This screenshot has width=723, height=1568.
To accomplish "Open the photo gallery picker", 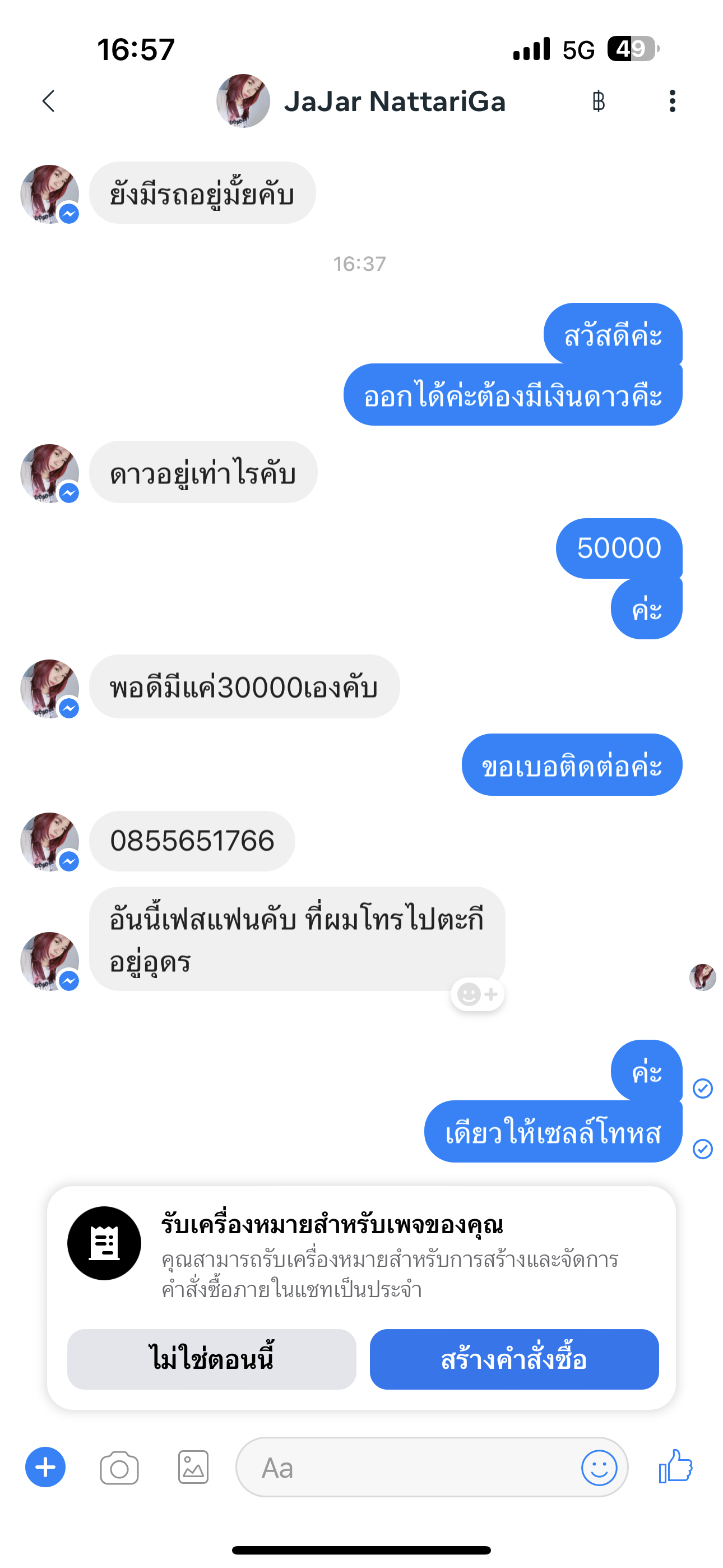I will click(x=193, y=1467).
